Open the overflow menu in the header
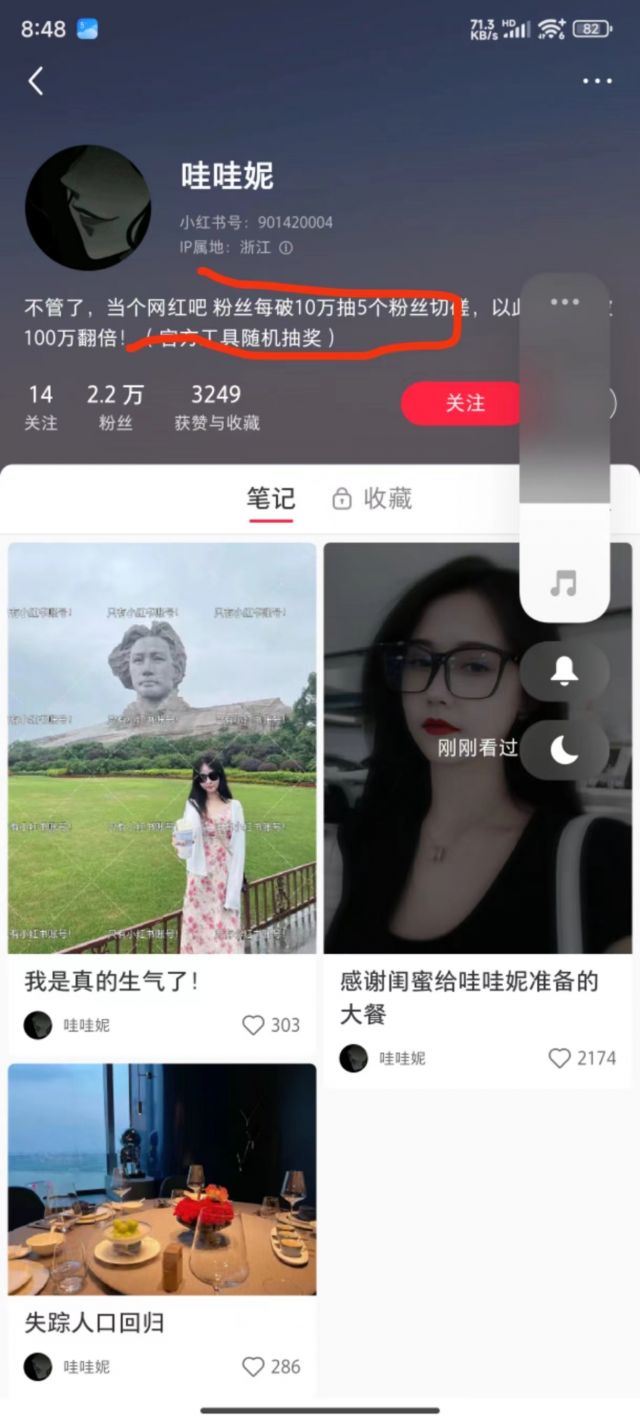 coord(597,81)
